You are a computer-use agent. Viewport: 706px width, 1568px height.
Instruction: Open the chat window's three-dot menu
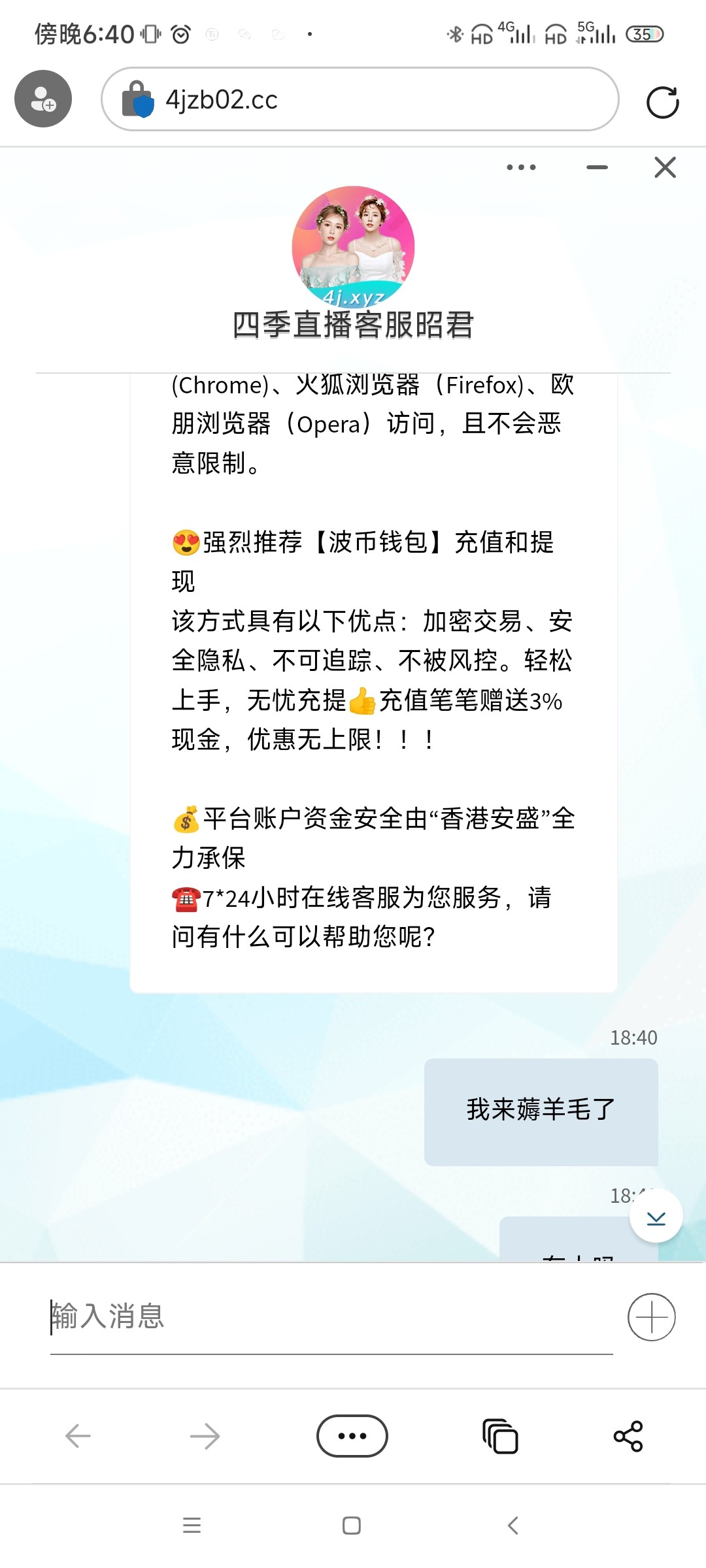pyautogui.click(x=521, y=168)
